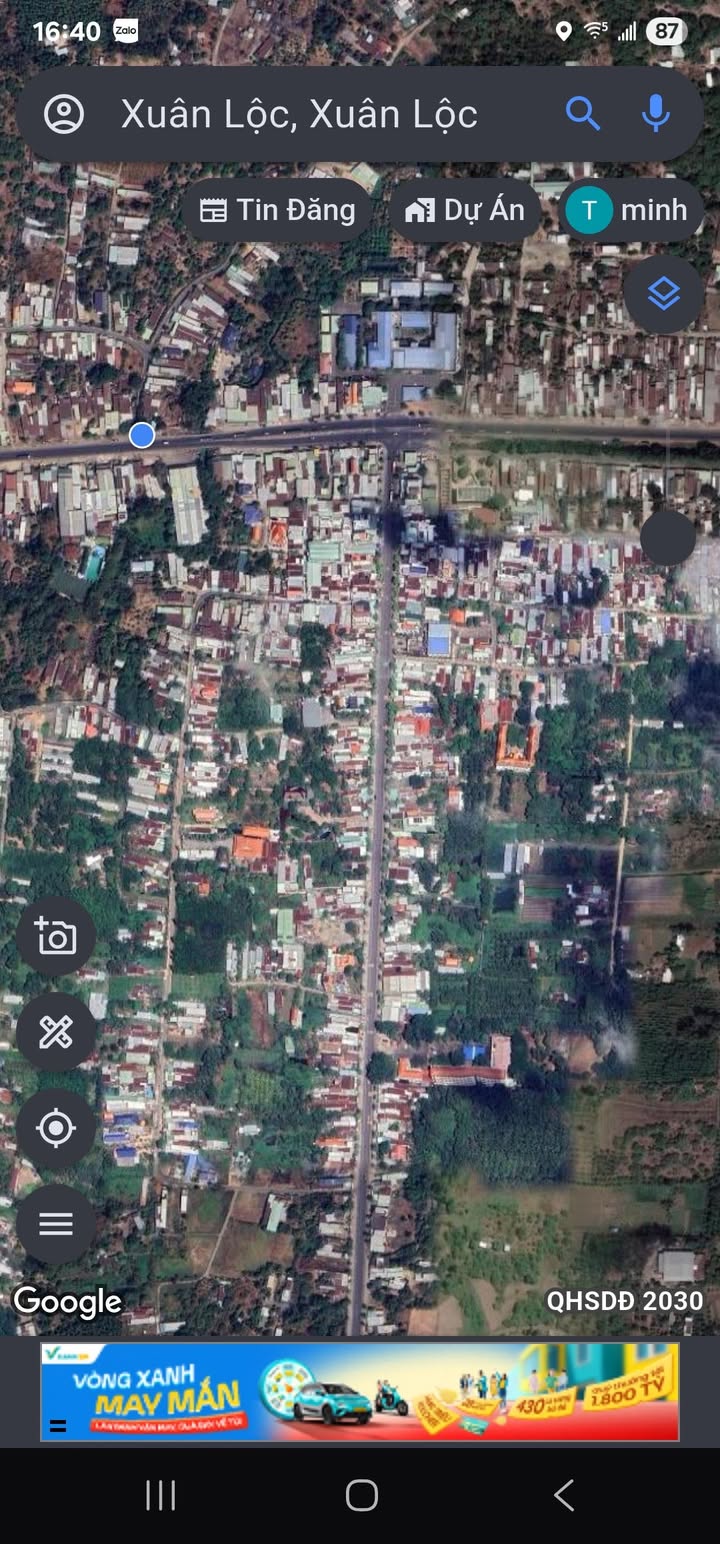Tap the Xuân Lộc search field
Image resolution: width=720 pixels, height=1544 pixels.
point(300,114)
